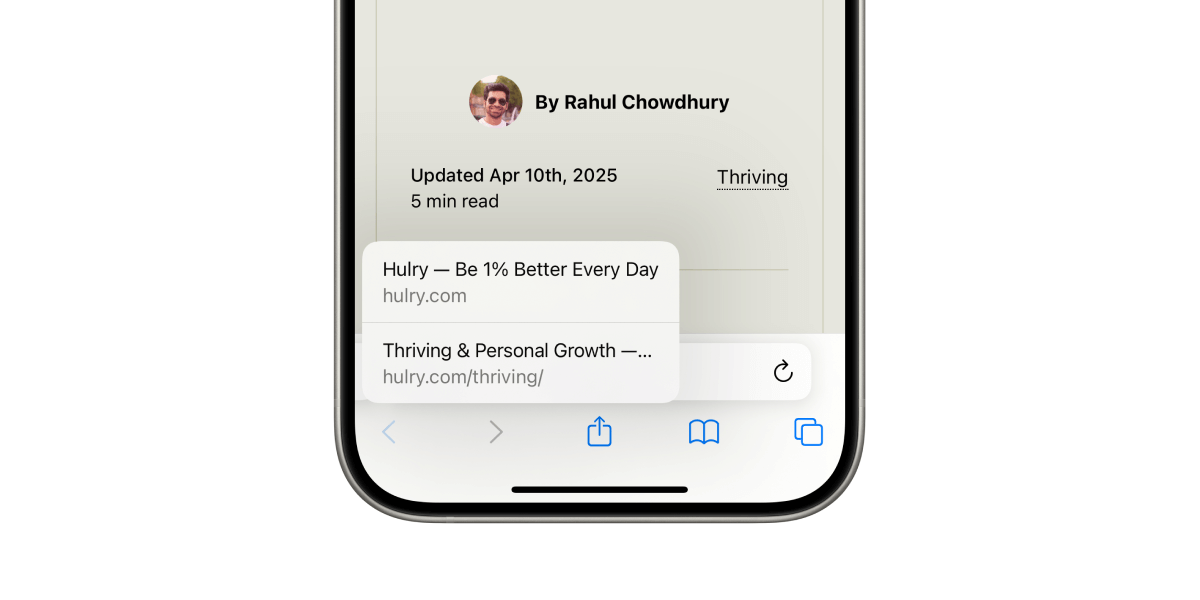Reload the current page
Viewport: 1200px width, 600px height.
pyautogui.click(x=783, y=372)
